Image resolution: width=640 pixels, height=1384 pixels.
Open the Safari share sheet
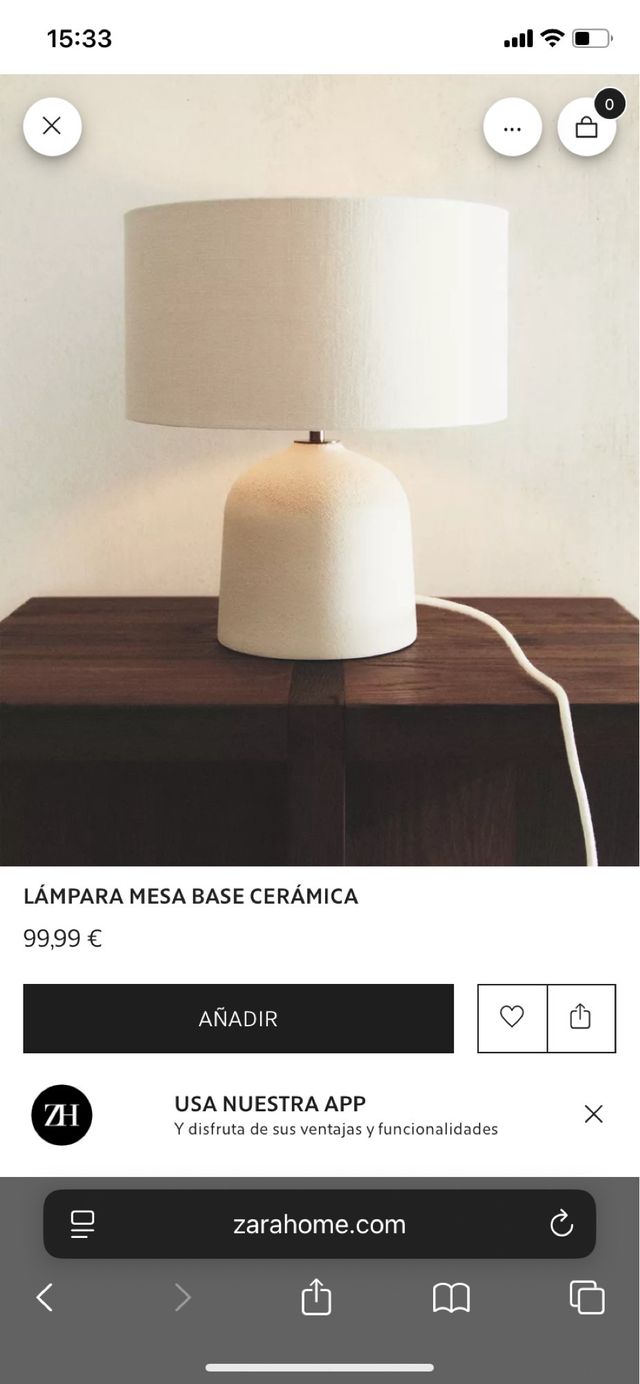point(316,1298)
